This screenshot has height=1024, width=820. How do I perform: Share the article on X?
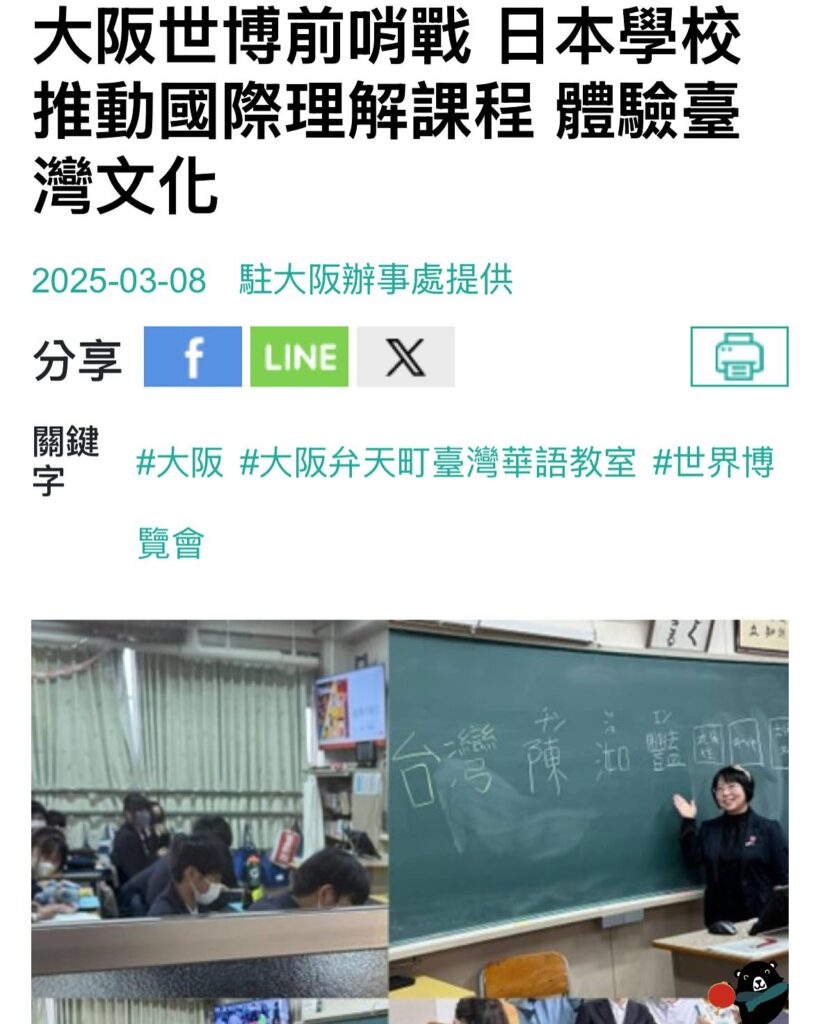(x=405, y=357)
